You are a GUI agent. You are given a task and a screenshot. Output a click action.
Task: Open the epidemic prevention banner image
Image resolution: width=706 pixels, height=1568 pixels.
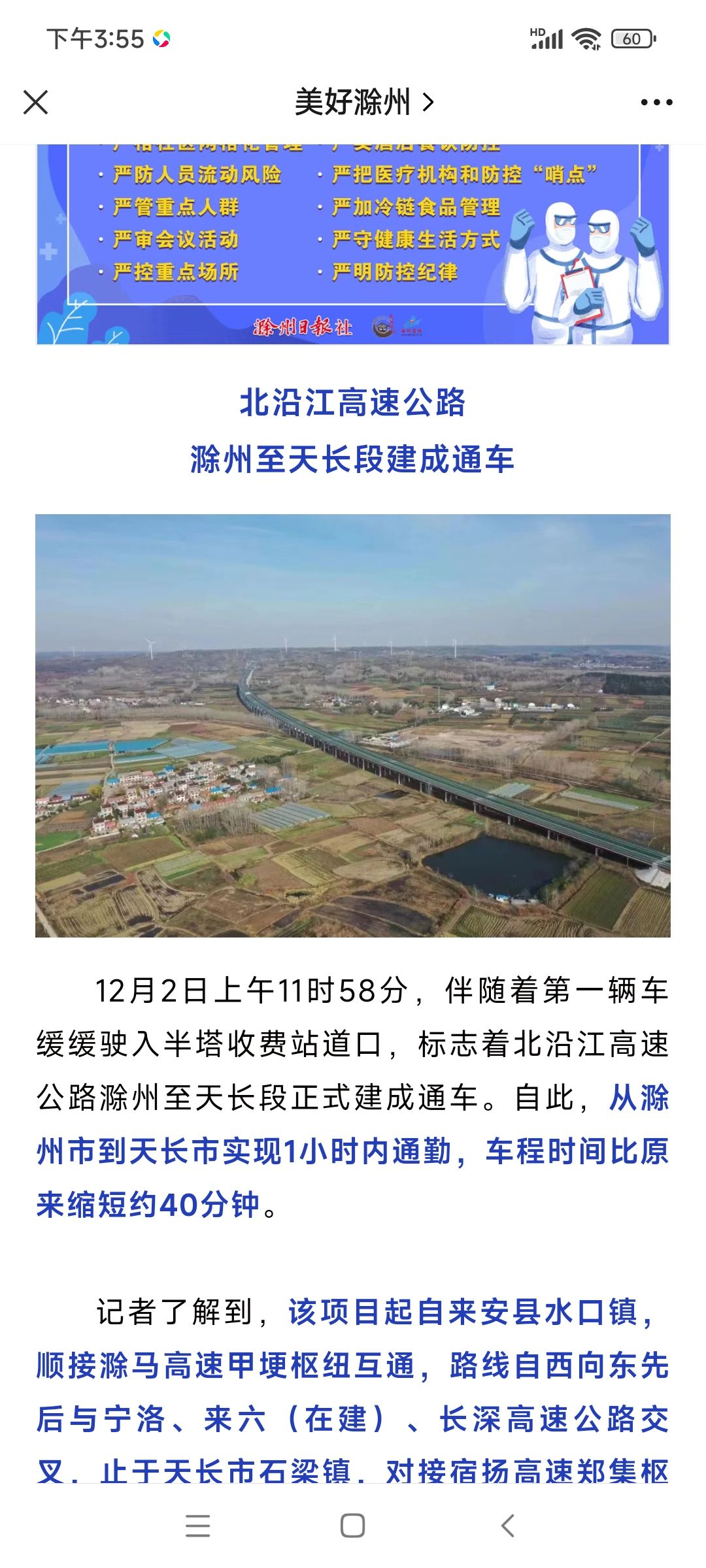click(353, 244)
